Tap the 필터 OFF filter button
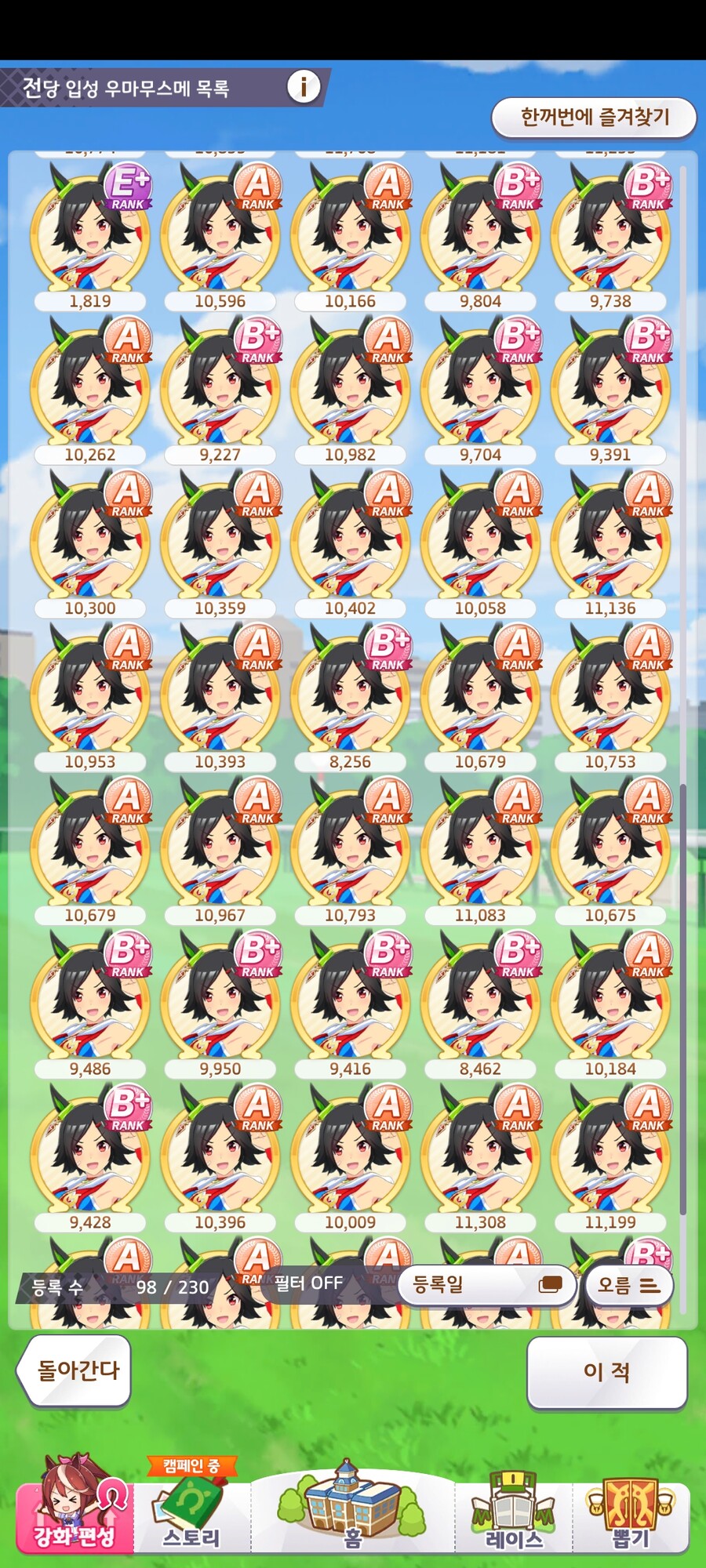This screenshot has width=706, height=1568. pos(309,1283)
